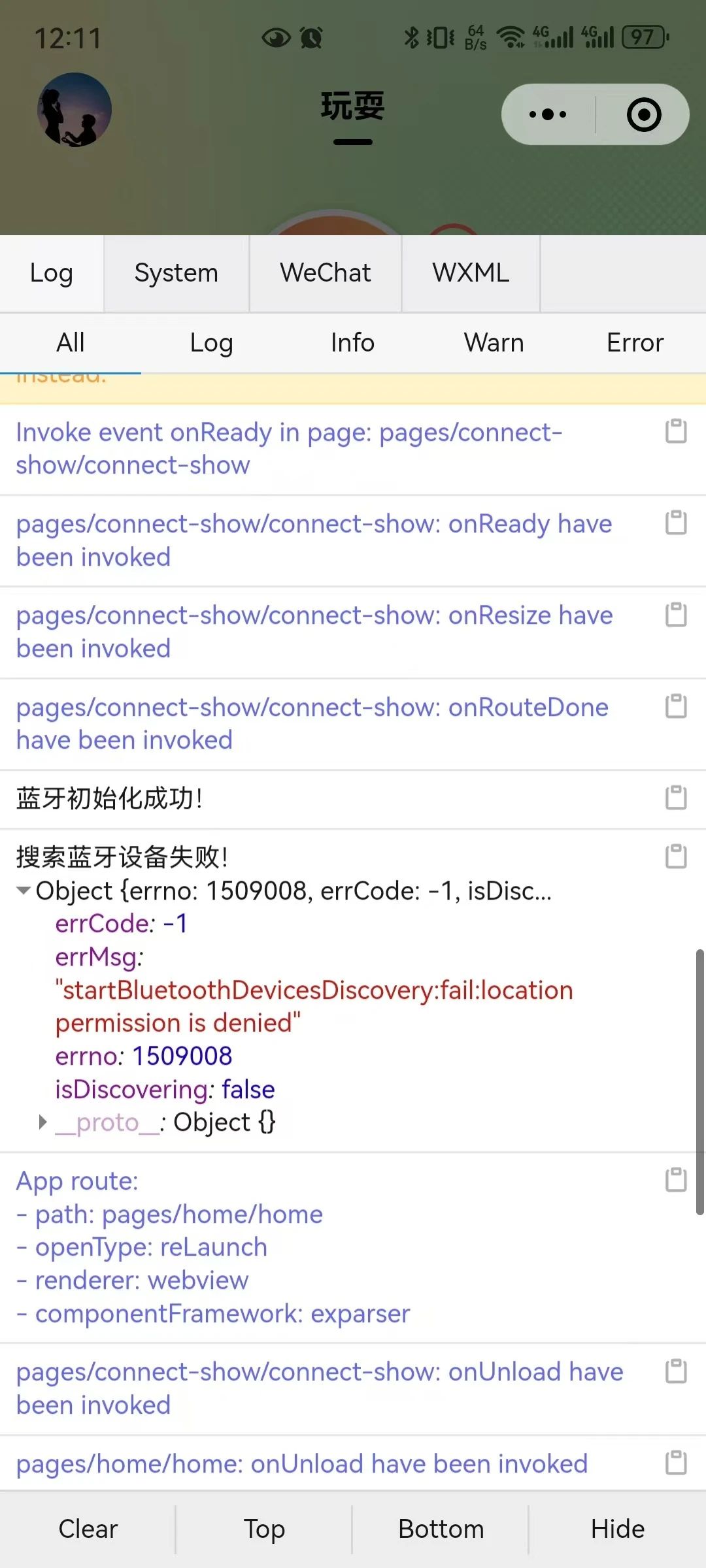Tap the profile avatar picture
The height and width of the screenshot is (1568, 706).
74,109
